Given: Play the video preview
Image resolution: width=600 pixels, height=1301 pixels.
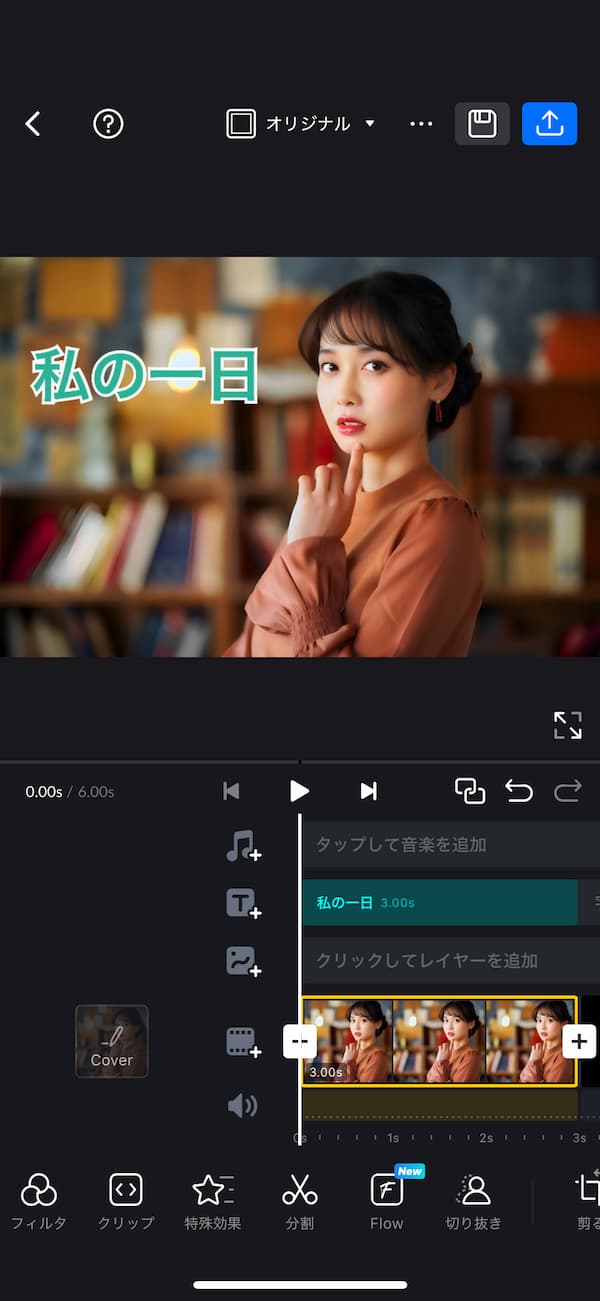Looking at the screenshot, I should point(299,791).
